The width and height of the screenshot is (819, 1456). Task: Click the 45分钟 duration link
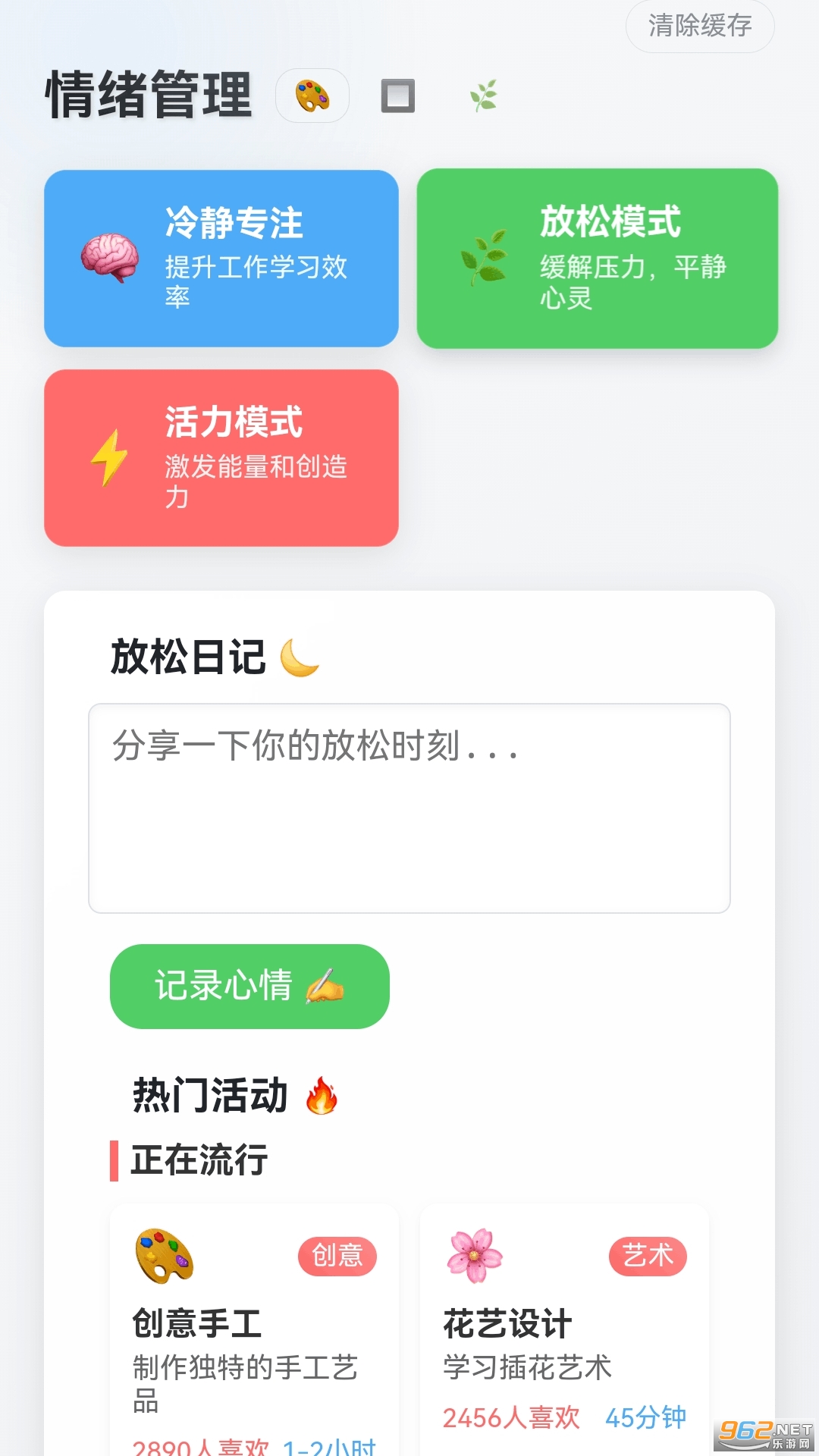tap(645, 1417)
